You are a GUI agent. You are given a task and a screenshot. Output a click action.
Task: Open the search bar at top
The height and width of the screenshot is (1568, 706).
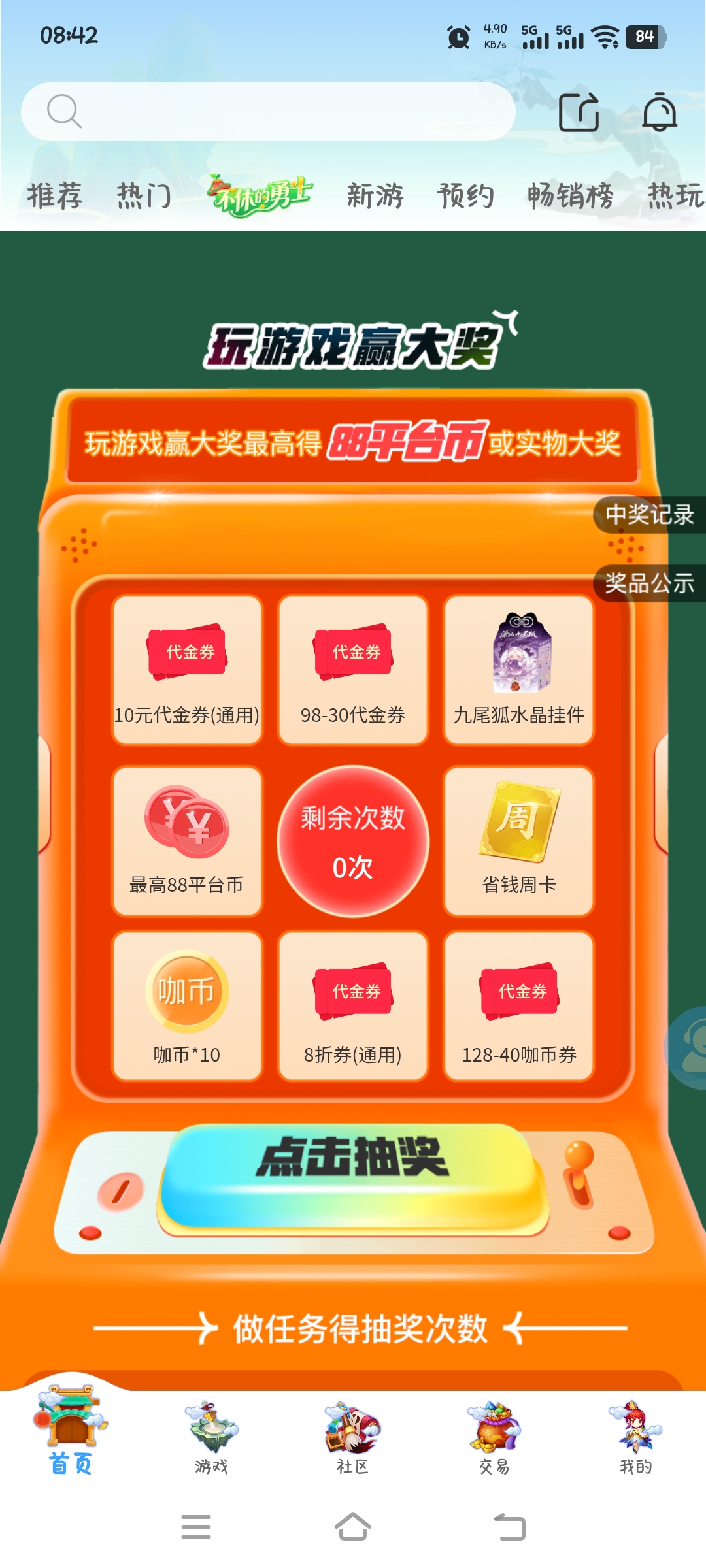tap(268, 112)
